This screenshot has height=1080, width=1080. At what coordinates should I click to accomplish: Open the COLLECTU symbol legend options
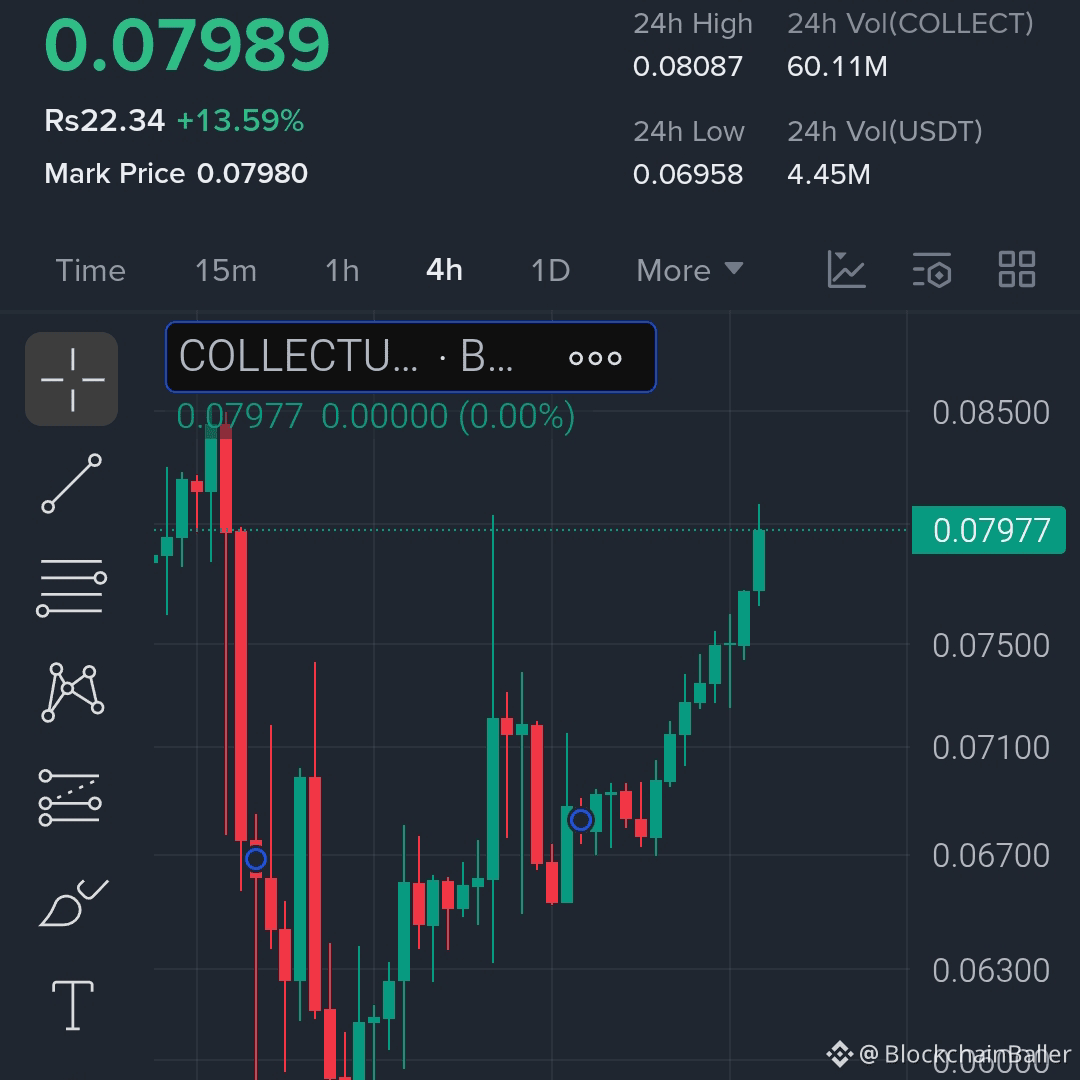pyautogui.click(x=595, y=358)
